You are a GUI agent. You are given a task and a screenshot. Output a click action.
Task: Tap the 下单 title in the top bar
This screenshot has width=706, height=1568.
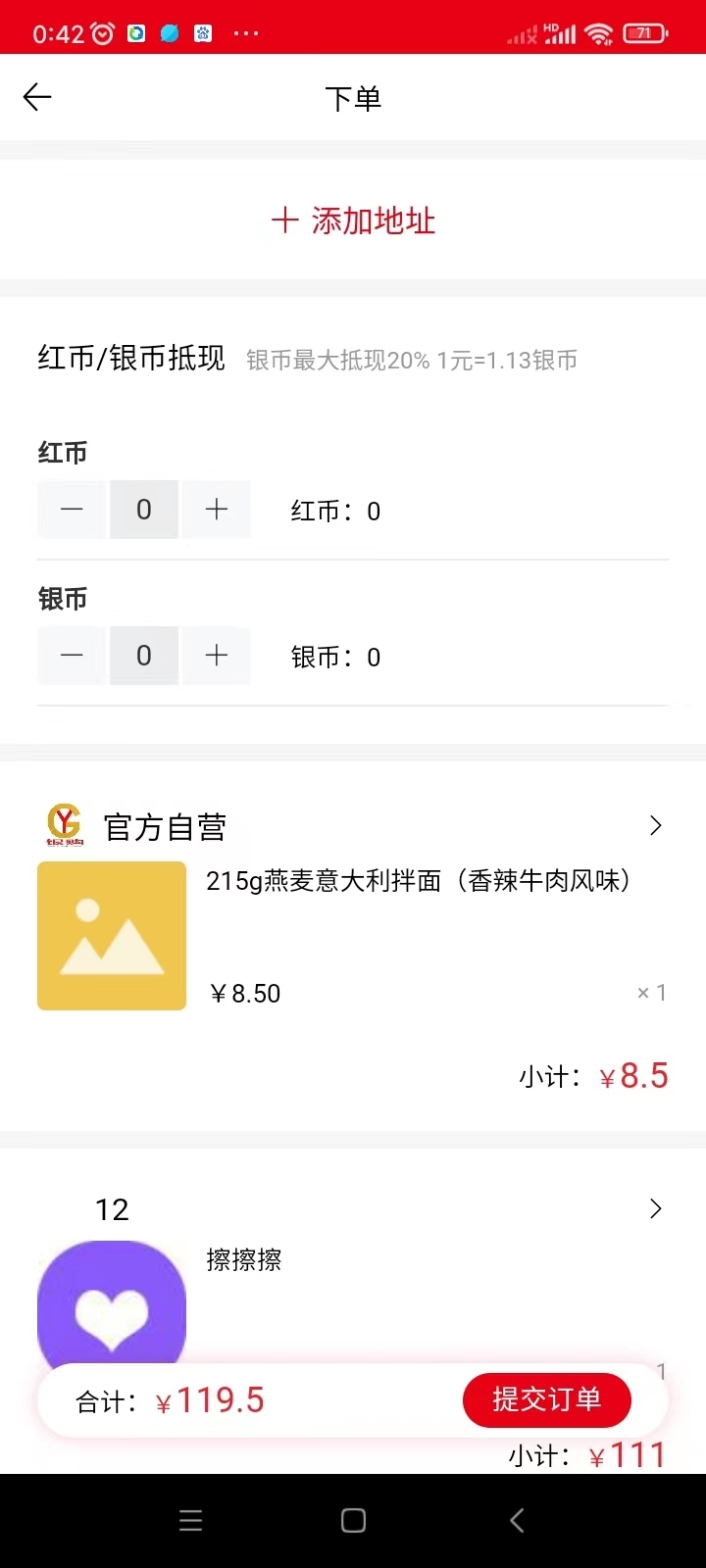[x=354, y=97]
